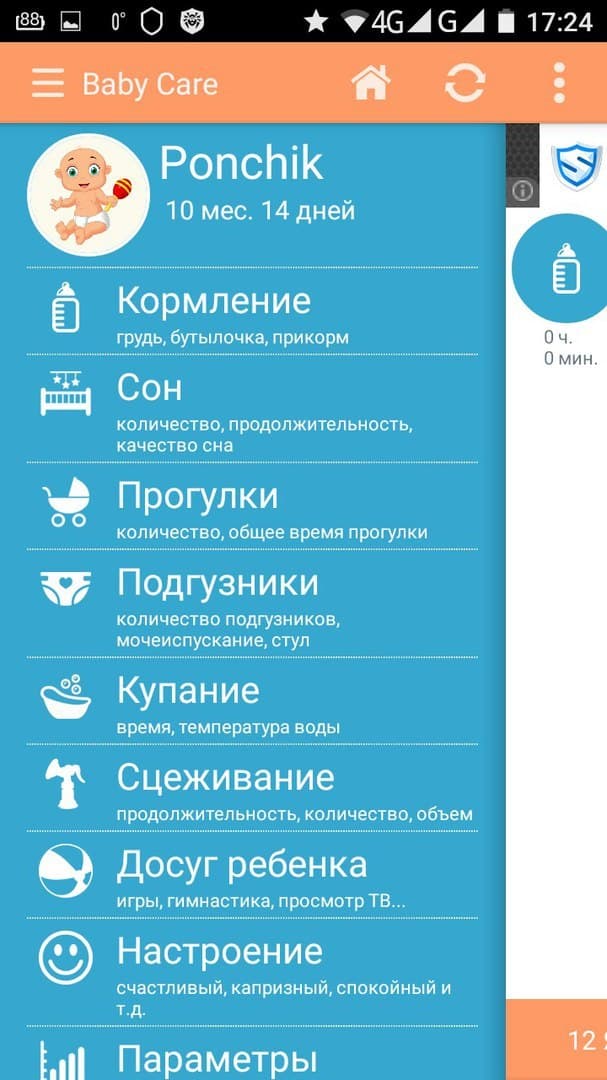This screenshot has width=607, height=1080.
Task: Open Досуг ребенка
Action: (x=252, y=875)
